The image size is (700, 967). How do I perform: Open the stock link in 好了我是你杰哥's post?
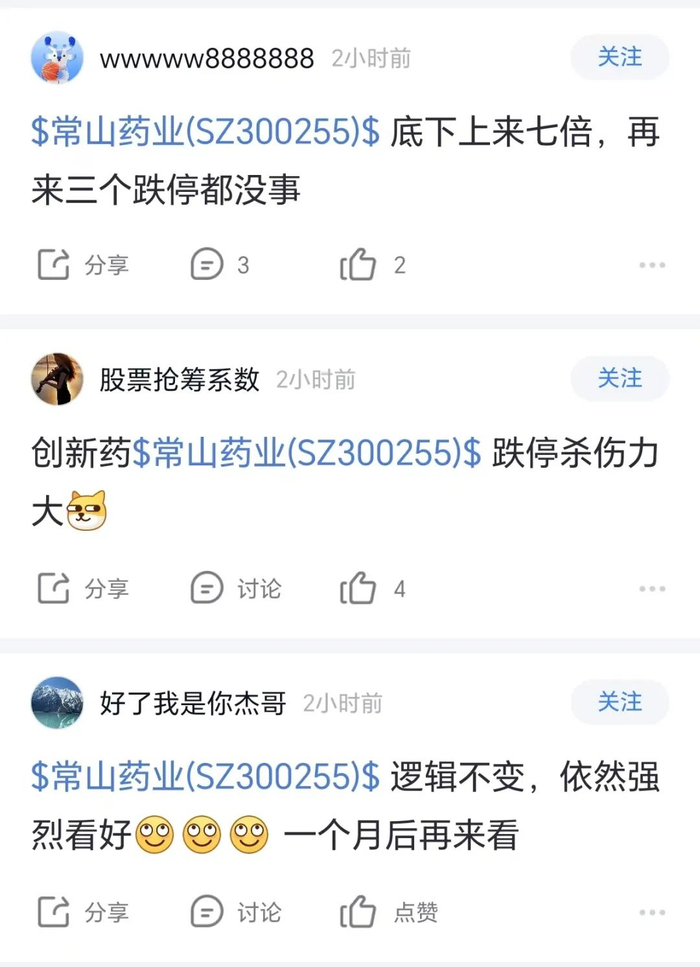(206, 777)
